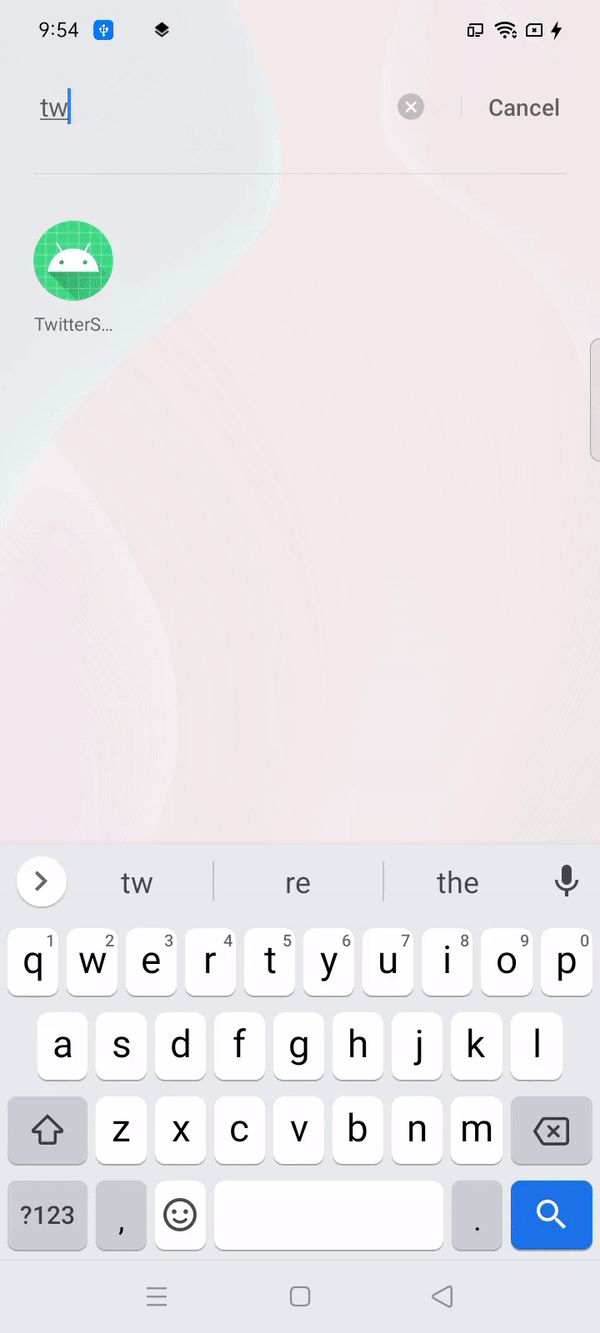Open the emoji keyboard
The image size is (600, 1333).
[x=180, y=1214]
